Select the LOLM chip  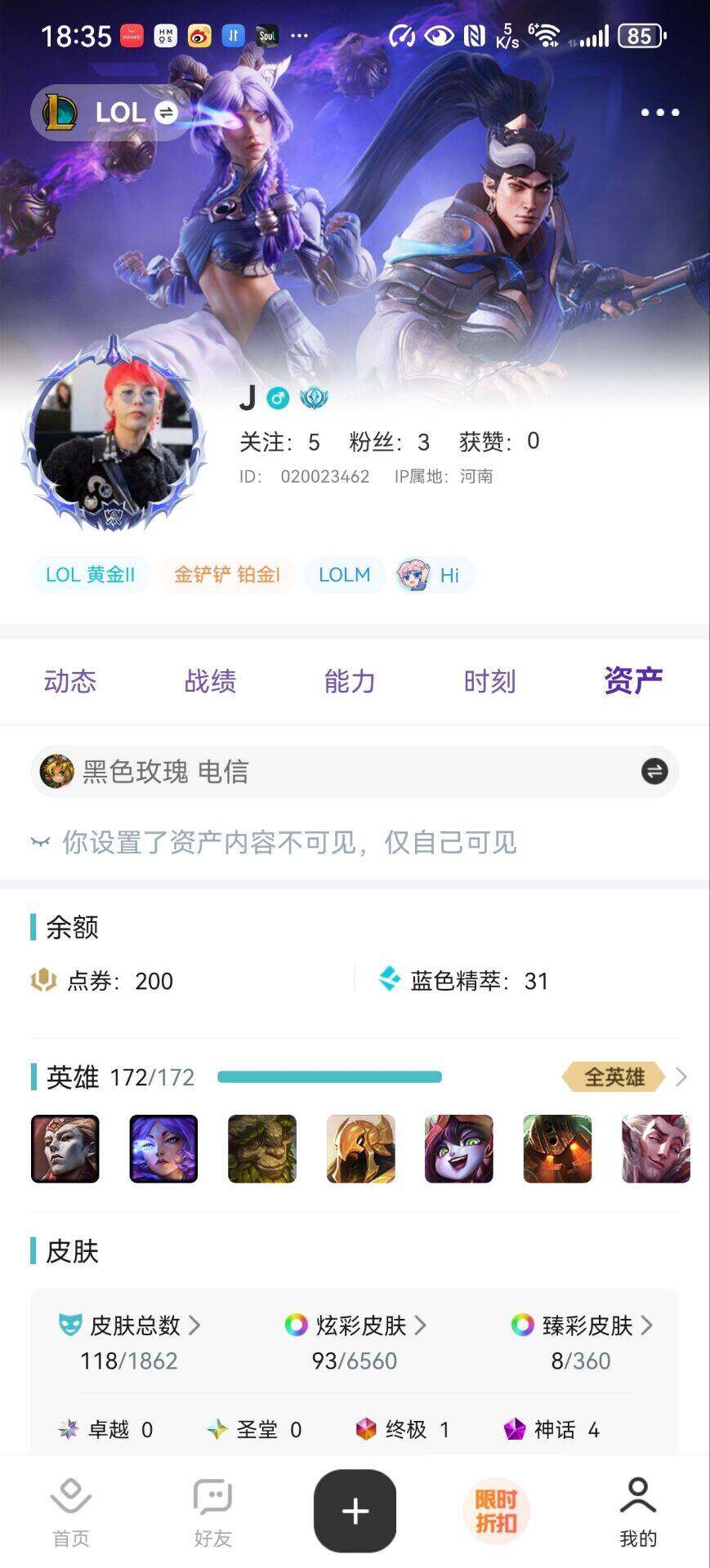click(344, 575)
